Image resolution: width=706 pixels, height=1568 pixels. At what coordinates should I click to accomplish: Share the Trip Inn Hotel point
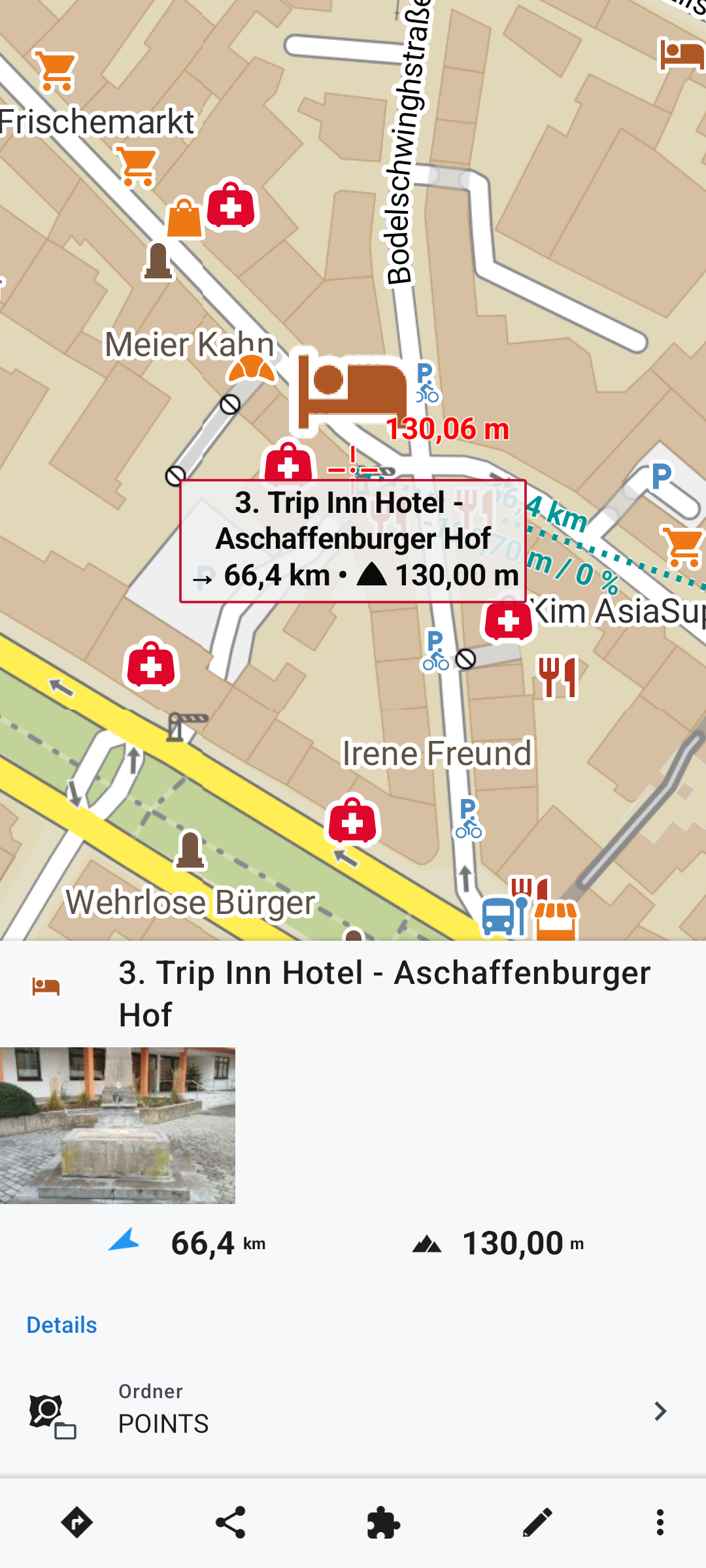coord(230,1522)
